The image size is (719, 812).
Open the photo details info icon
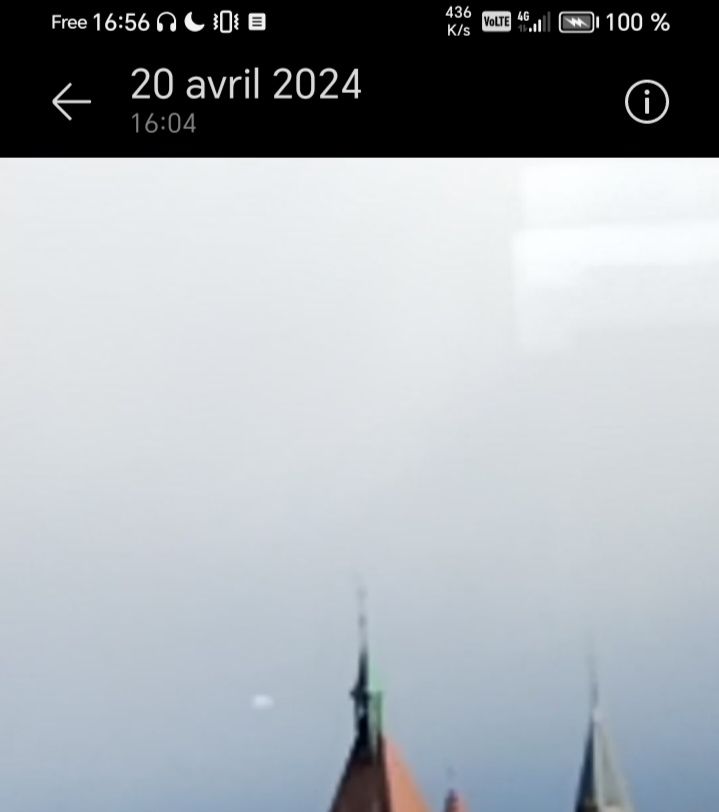point(646,102)
